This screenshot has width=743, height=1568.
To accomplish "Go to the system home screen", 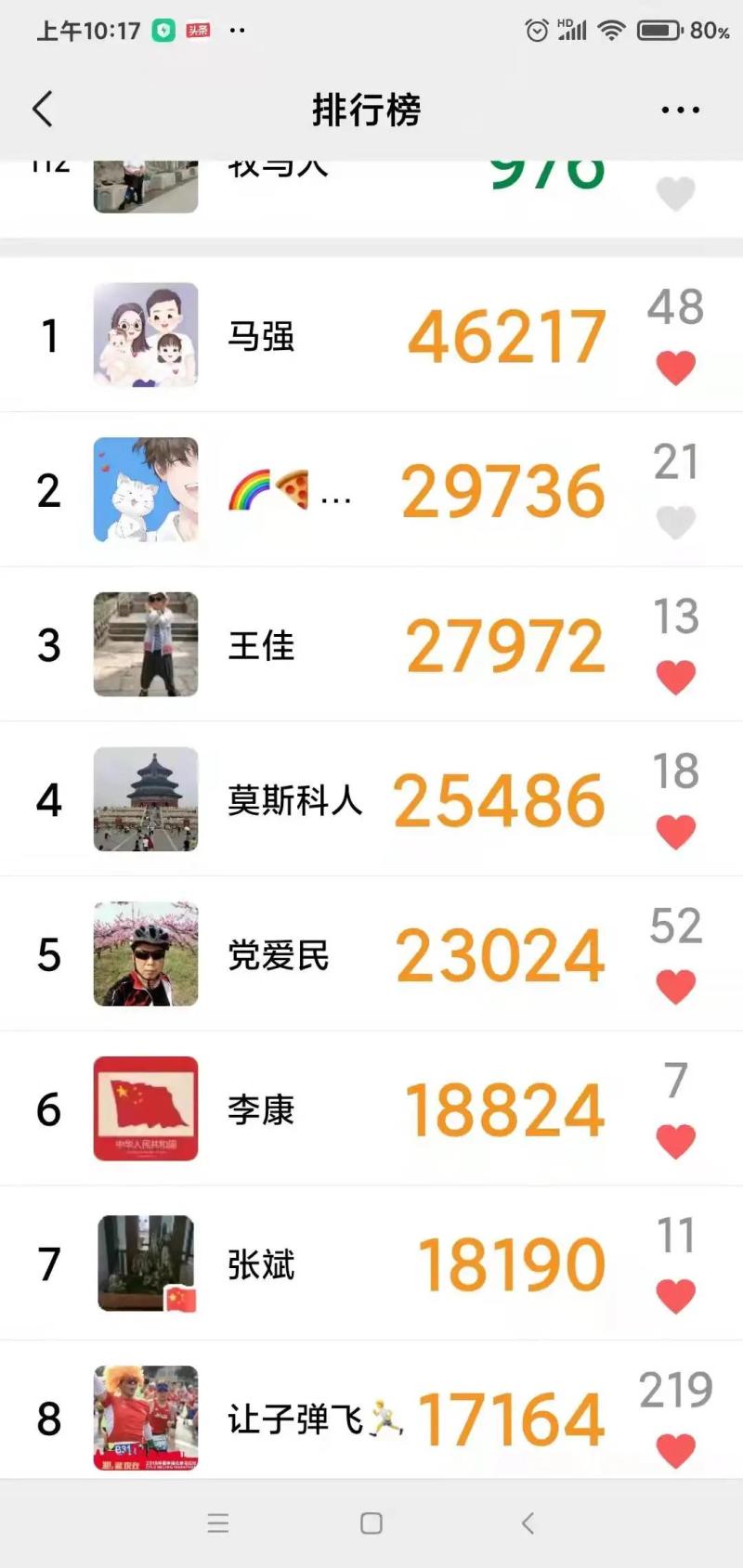I will click(x=371, y=1523).
